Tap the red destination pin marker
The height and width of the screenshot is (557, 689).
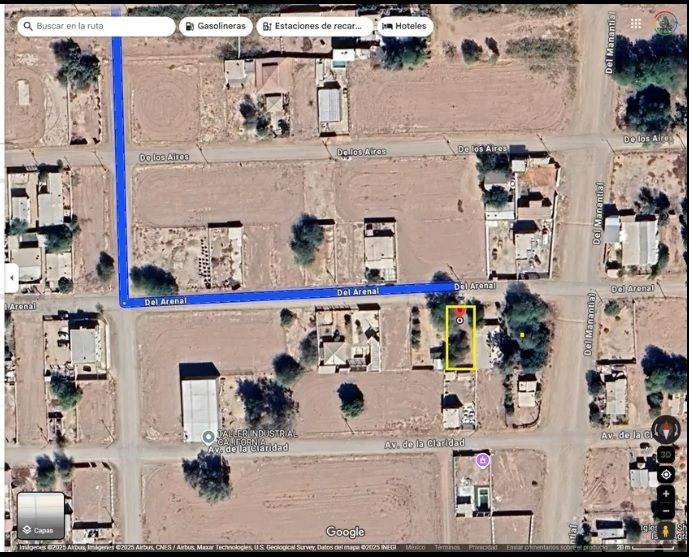pyautogui.click(x=460, y=314)
